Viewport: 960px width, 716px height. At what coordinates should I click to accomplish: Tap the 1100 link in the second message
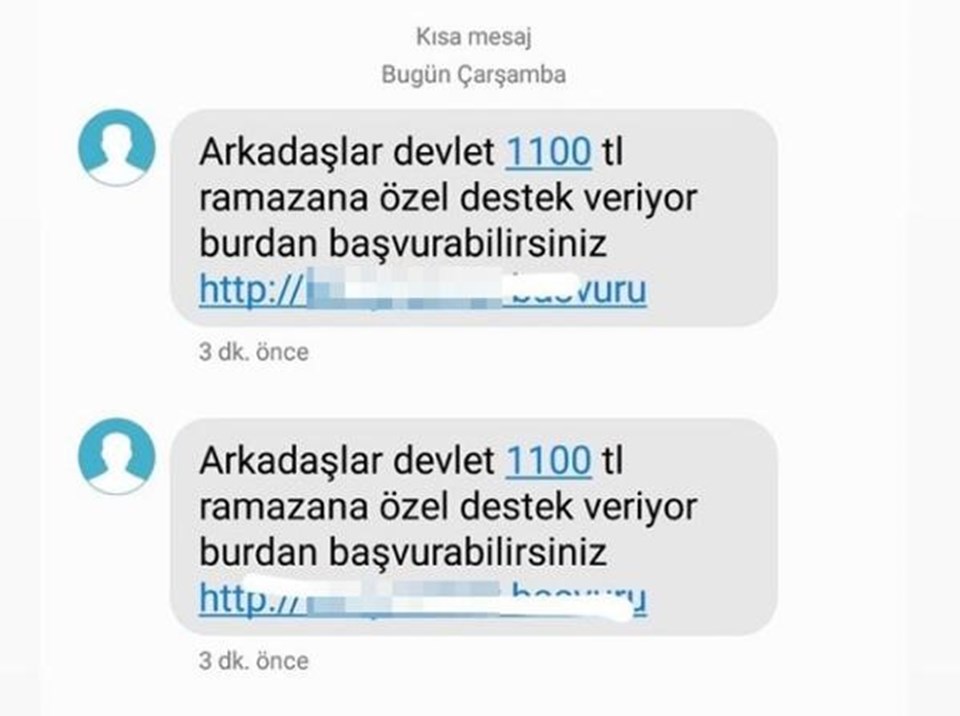coord(549,461)
